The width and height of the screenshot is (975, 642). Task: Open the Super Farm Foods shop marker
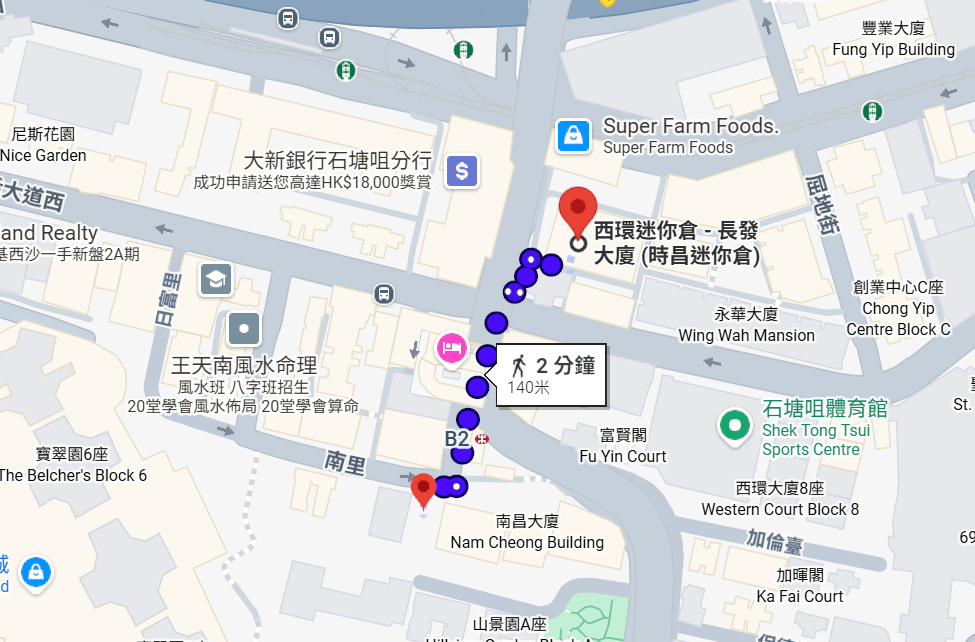pos(573,135)
